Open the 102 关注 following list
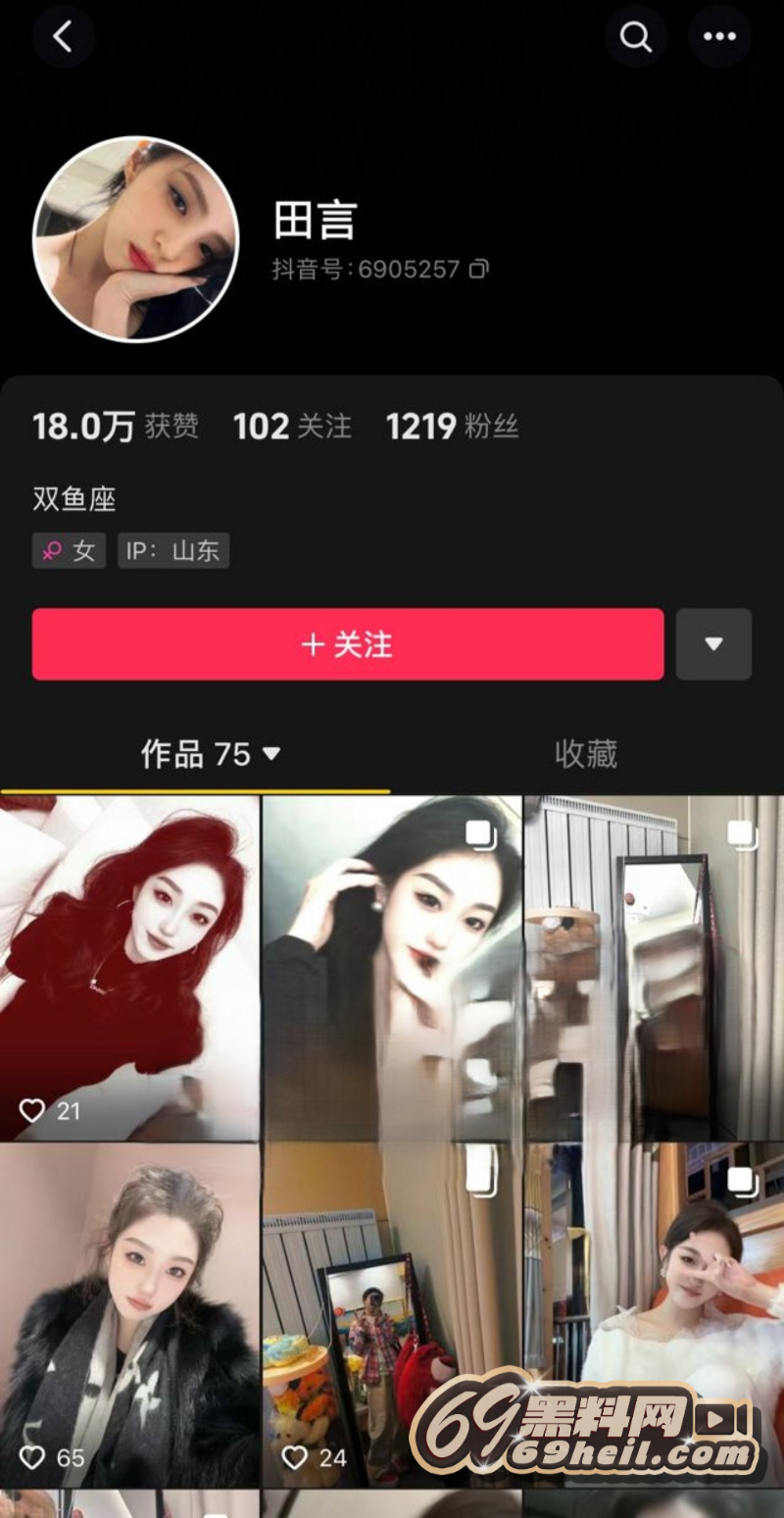Screen dimensions: 784x1518 pyautogui.click(x=292, y=427)
